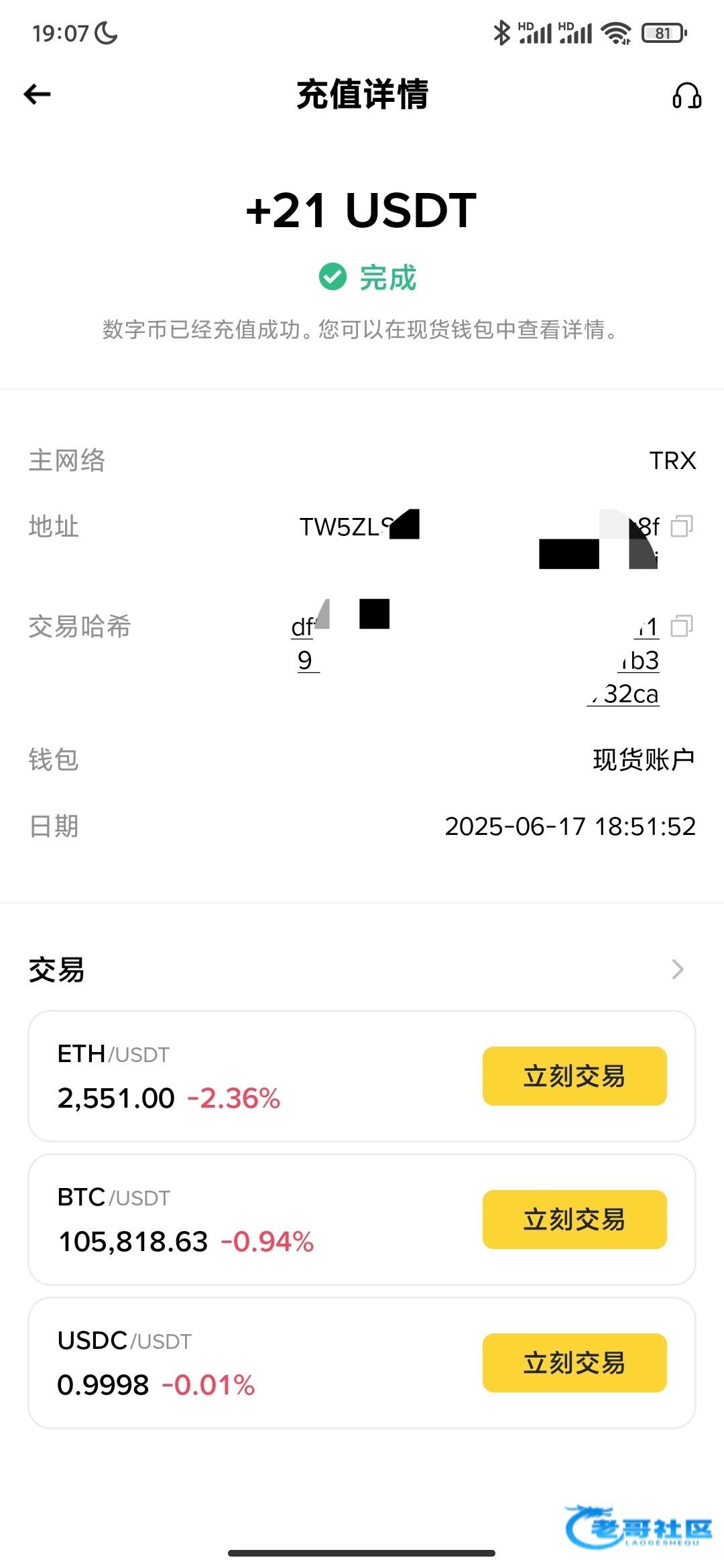The image size is (724, 1568).
Task: Copy the deposit address
Action: [x=682, y=526]
